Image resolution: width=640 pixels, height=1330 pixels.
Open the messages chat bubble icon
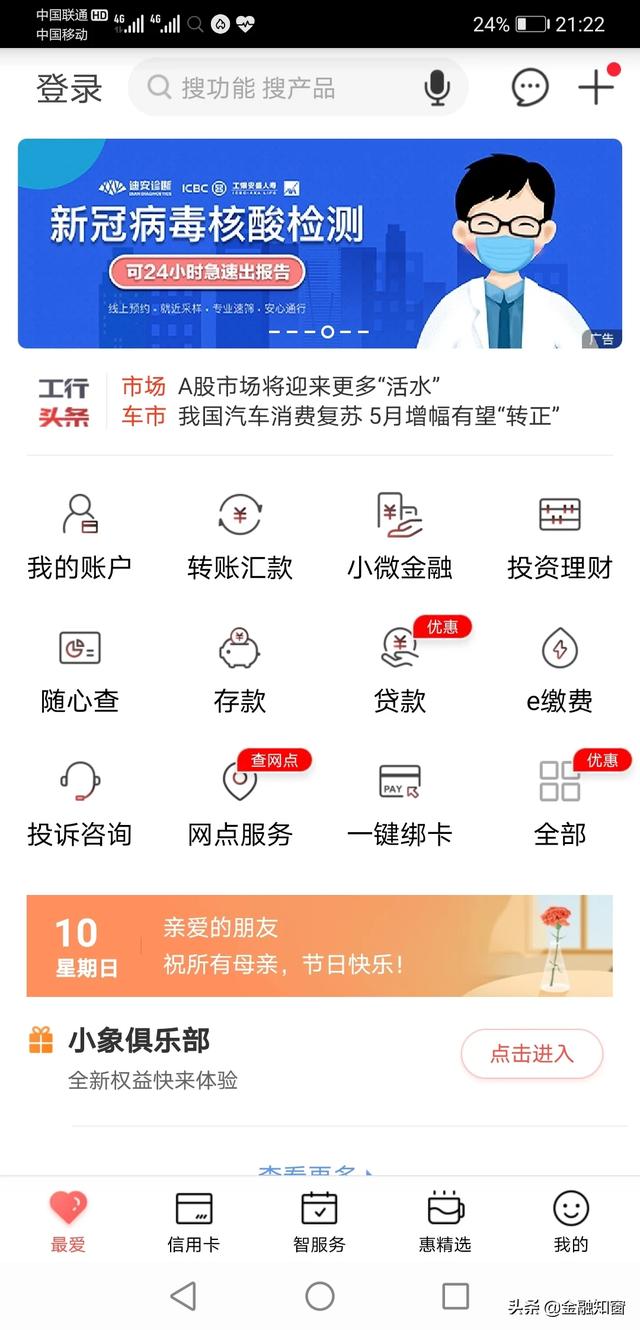(530, 88)
